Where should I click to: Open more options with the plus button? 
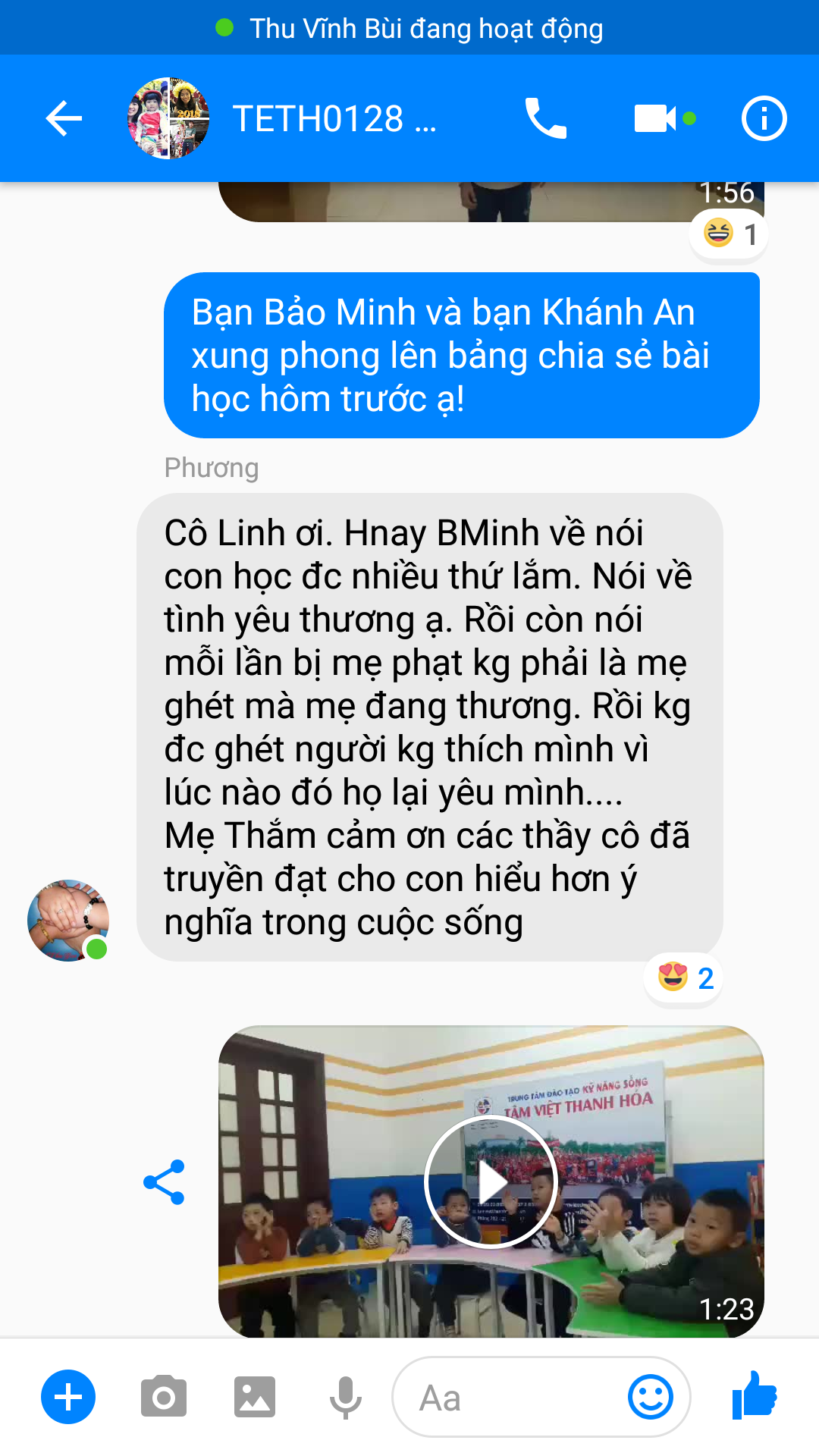tap(68, 1397)
